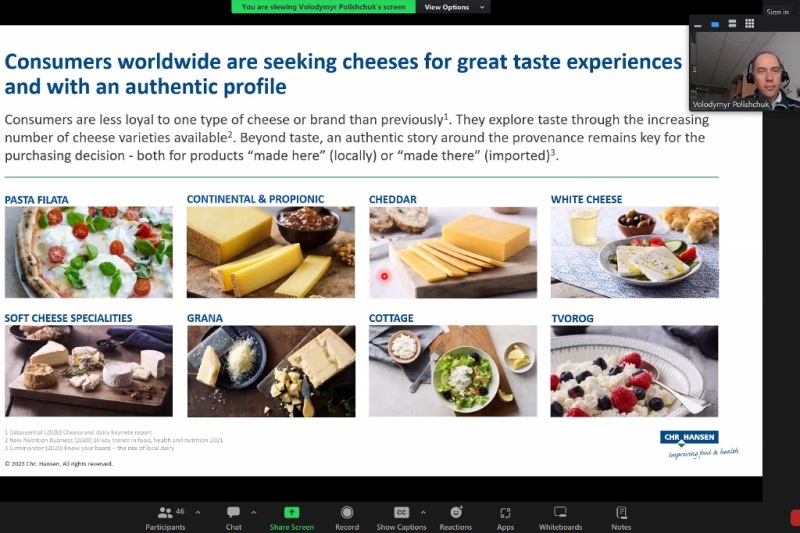Expand the arrow next to Chat

[254, 511]
